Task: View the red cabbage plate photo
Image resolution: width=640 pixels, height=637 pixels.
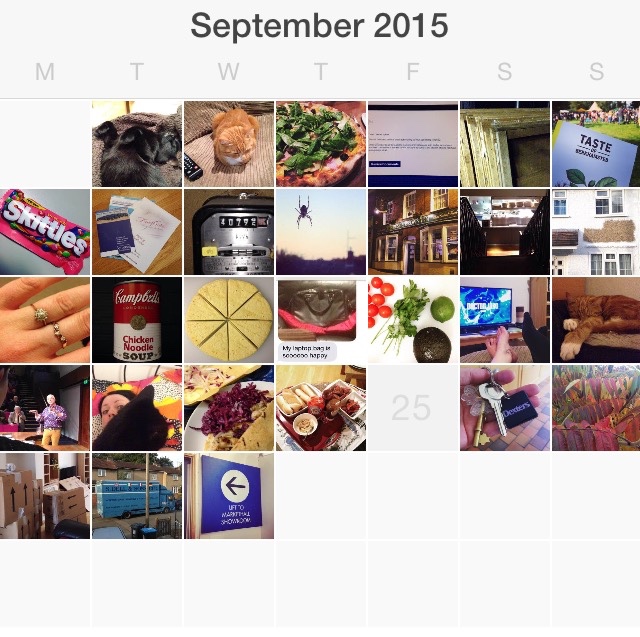Action: click(x=229, y=407)
